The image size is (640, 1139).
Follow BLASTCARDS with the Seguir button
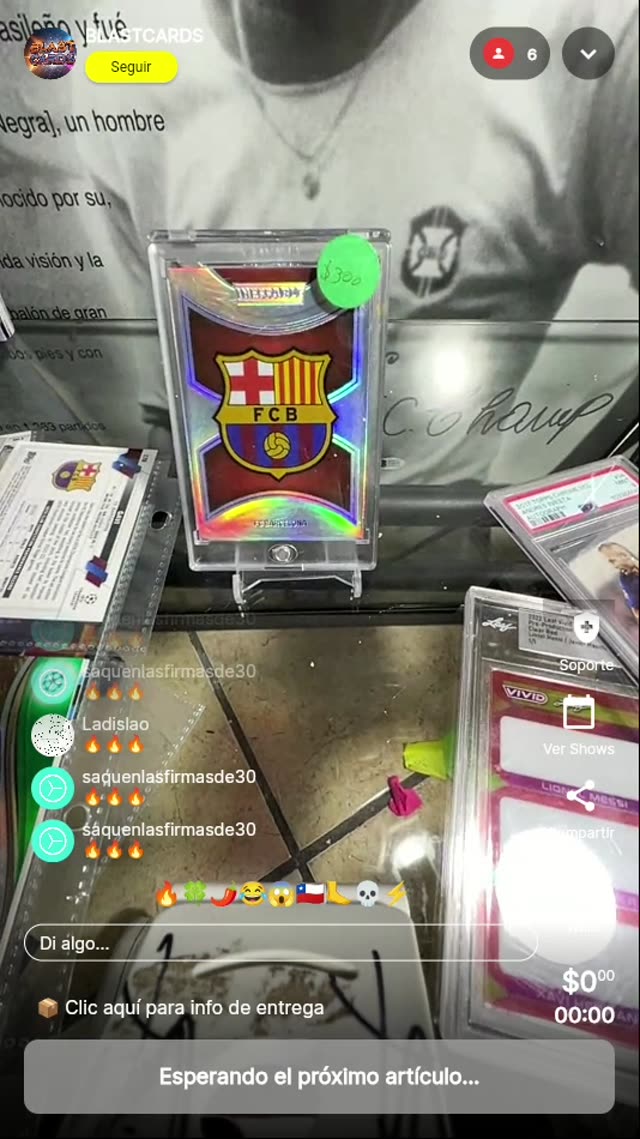pyautogui.click(x=131, y=67)
